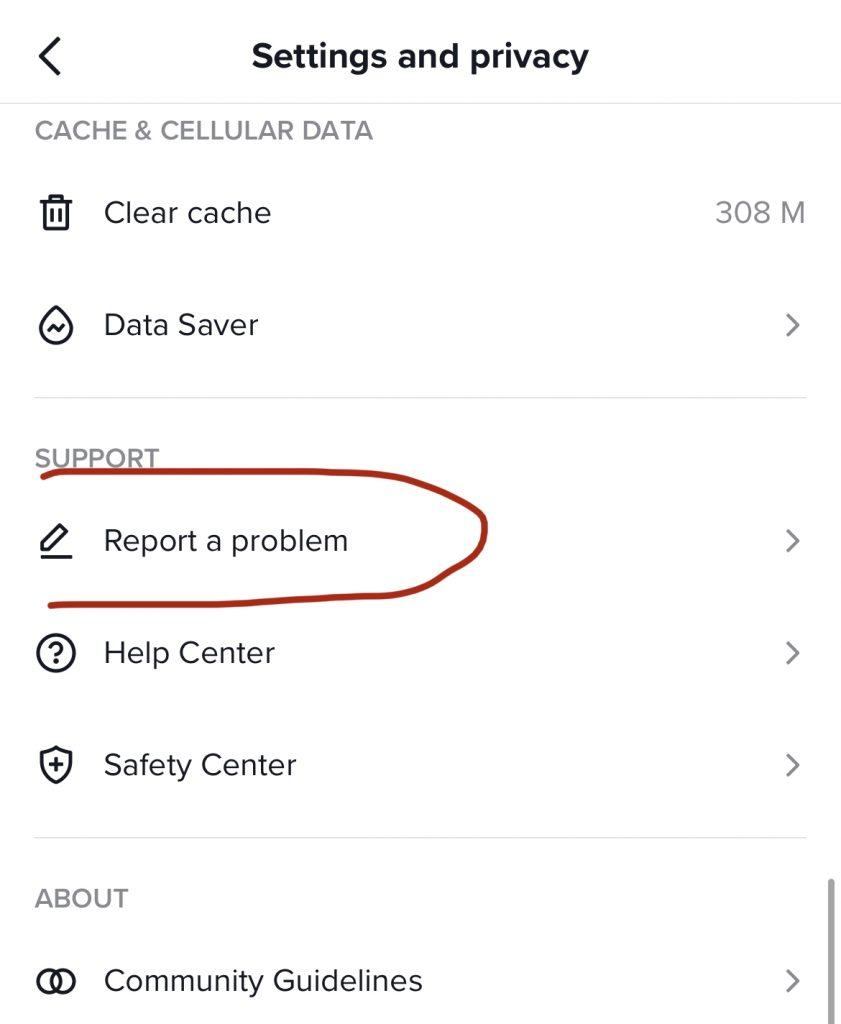This screenshot has width=841, height=1024.
Task: Go back from Settings and privacy
Action: point(50,56)
